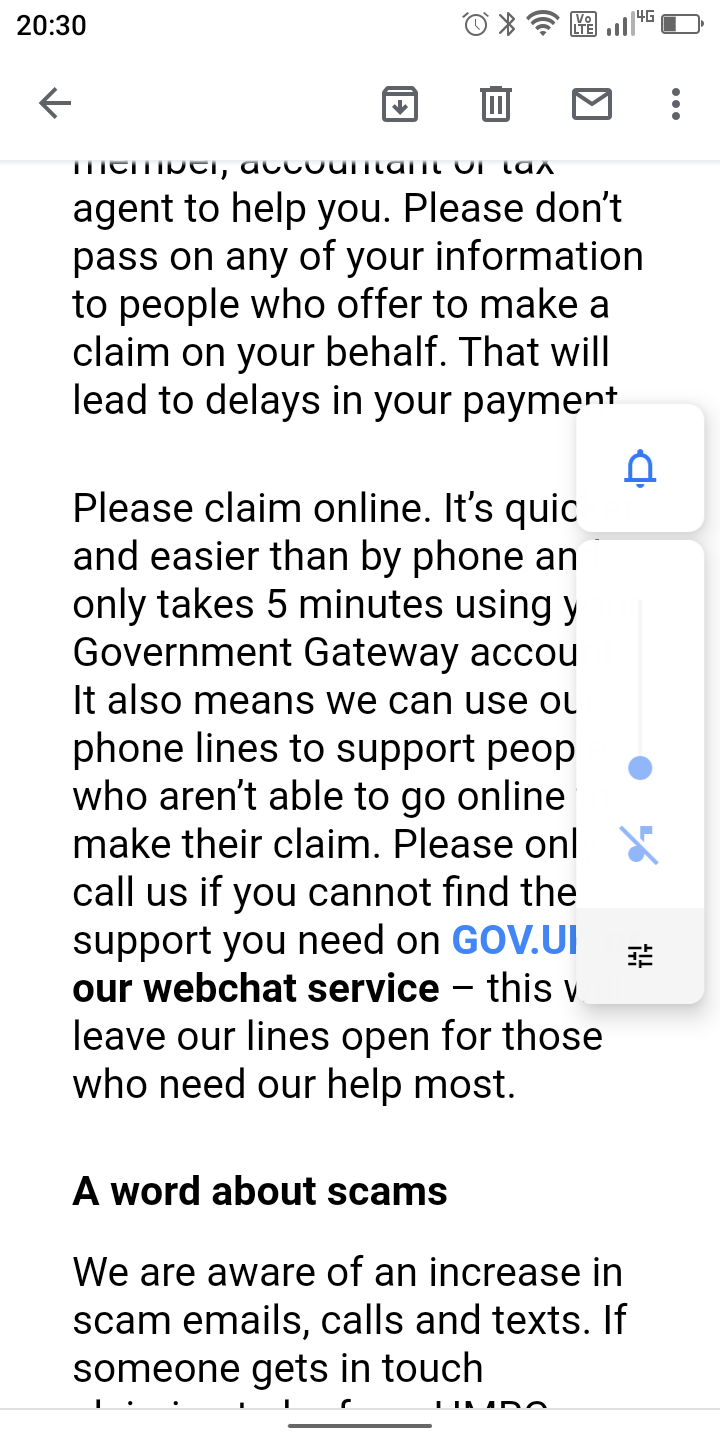Open the overflow menu
Image resolution: width=720 pixels, height=1440 pixels.
676,104
